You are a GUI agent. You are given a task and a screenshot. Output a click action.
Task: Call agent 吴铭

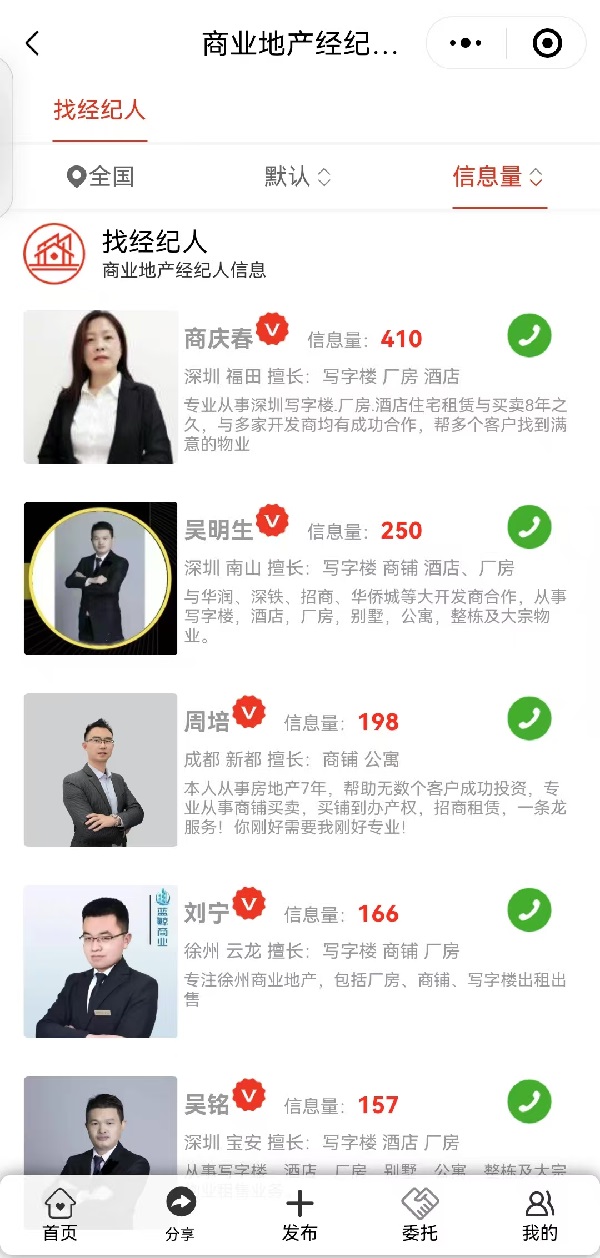point(530,1101)
